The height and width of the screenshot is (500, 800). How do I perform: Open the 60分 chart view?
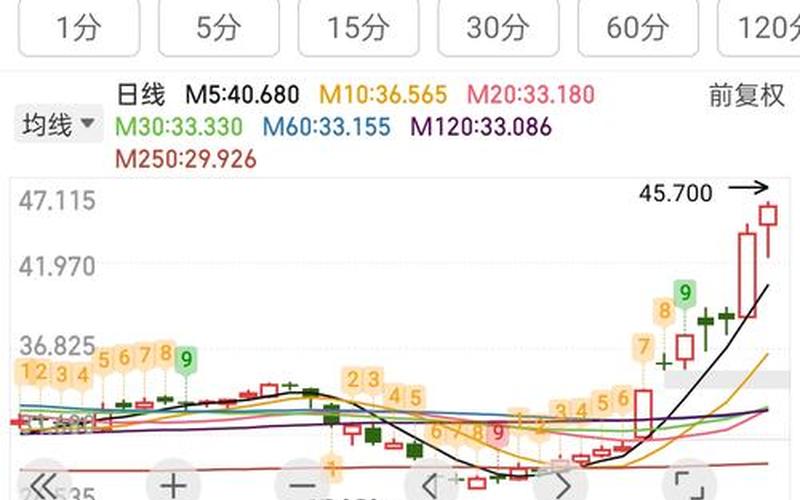(x=637, y=29)
